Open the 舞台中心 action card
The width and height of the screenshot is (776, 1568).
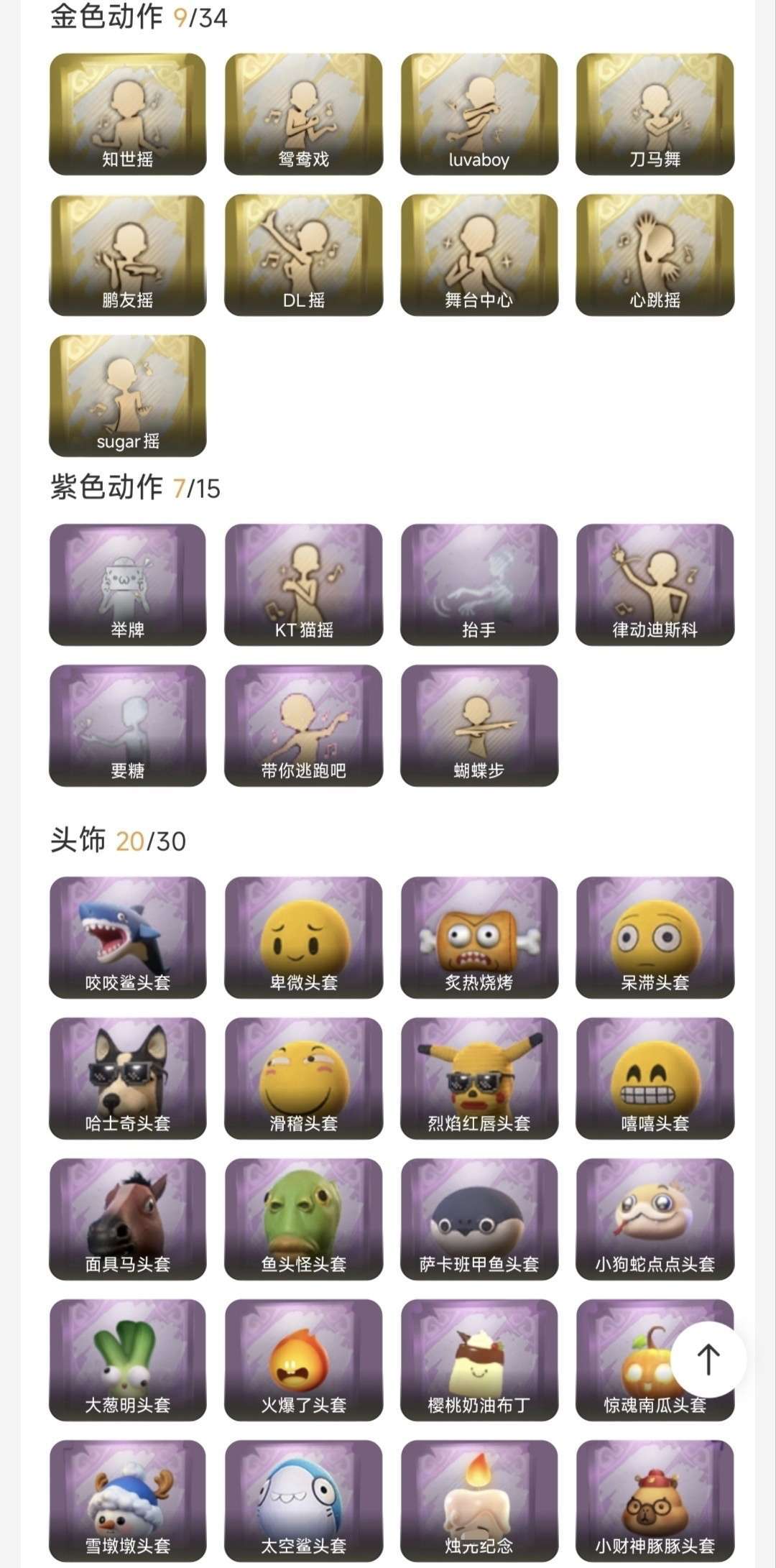(x=479, y=255)
